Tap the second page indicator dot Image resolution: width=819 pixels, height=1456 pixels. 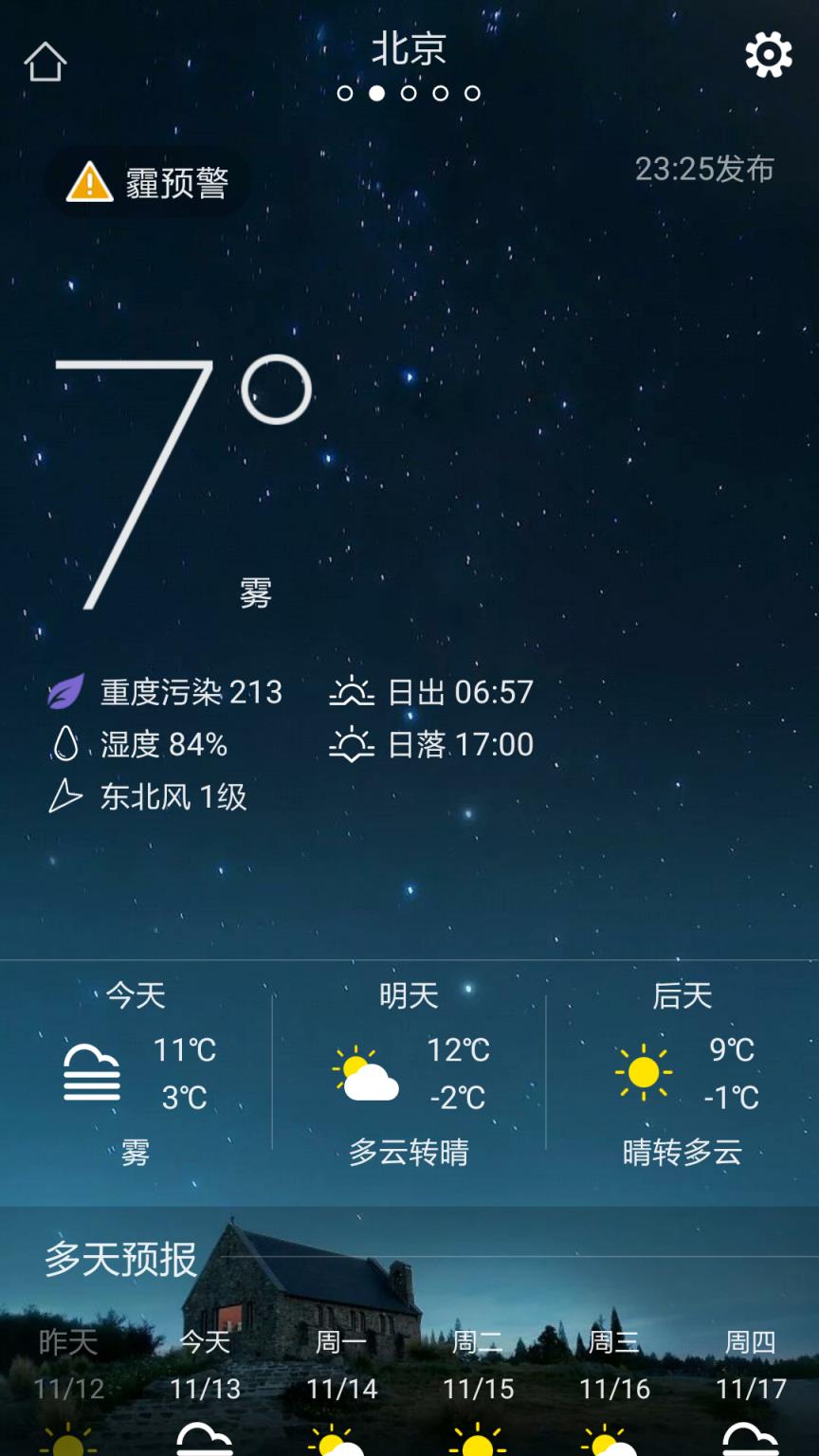point(379,93)
